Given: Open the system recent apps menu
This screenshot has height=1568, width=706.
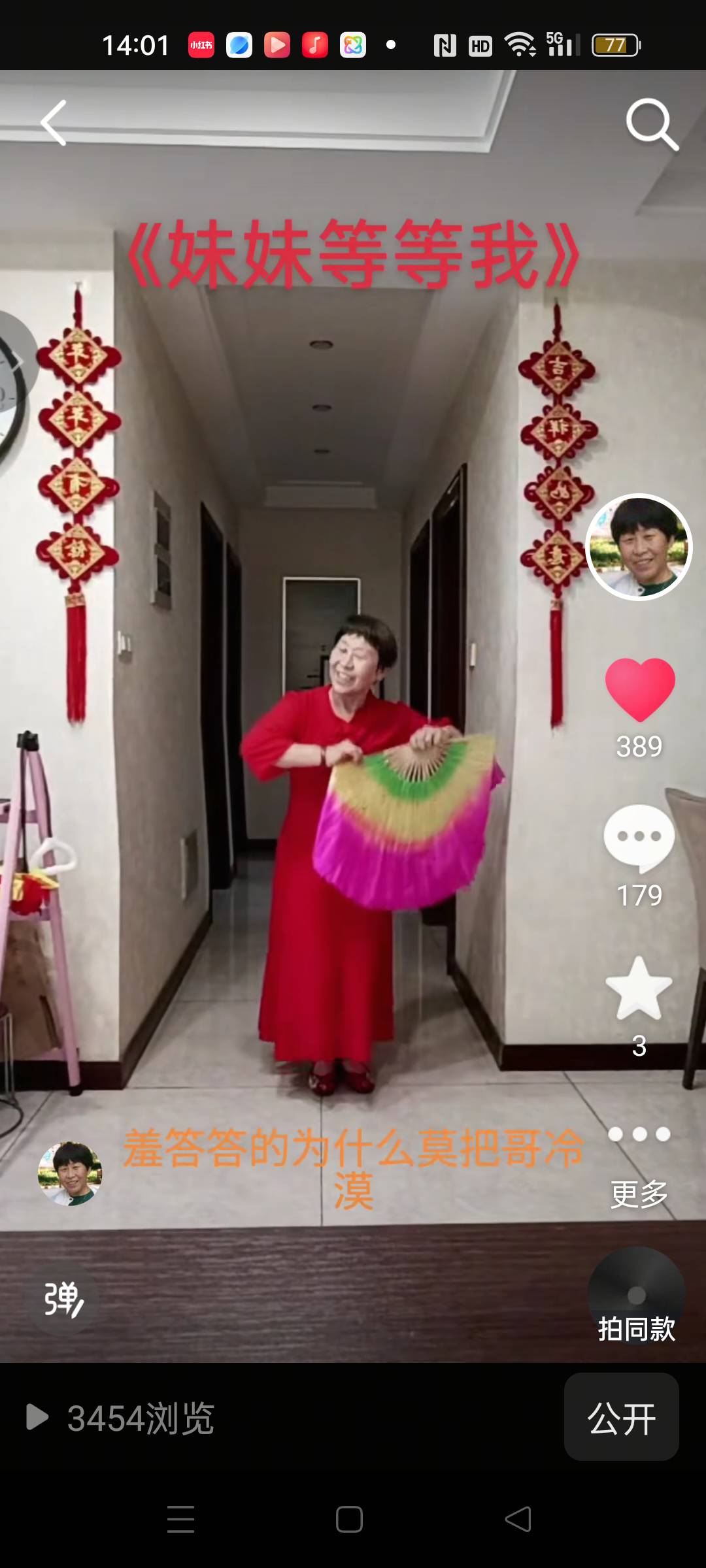Looking at the screenshot, I should coord(181,1519).
